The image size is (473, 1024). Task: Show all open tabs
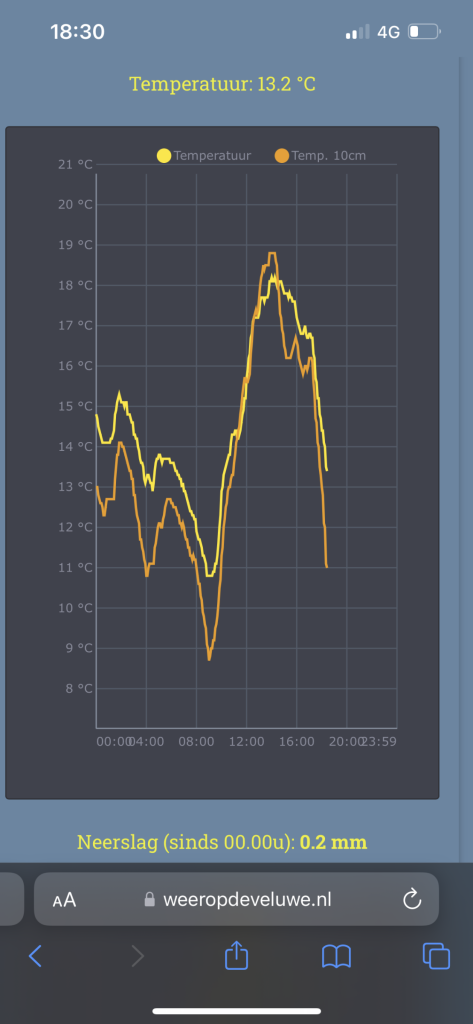point(436,956)
